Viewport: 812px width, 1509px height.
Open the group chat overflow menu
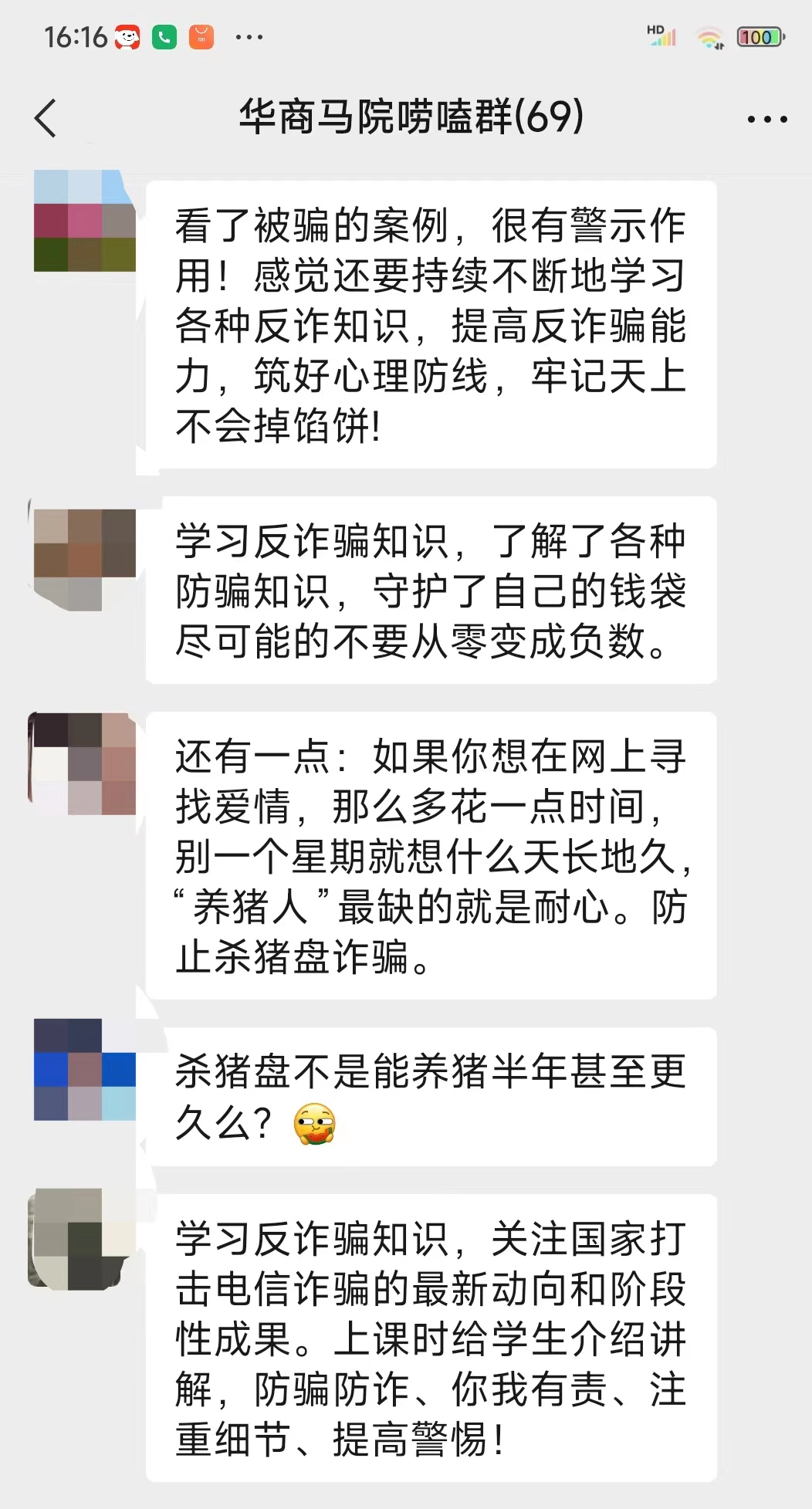(x=766, y=119)
